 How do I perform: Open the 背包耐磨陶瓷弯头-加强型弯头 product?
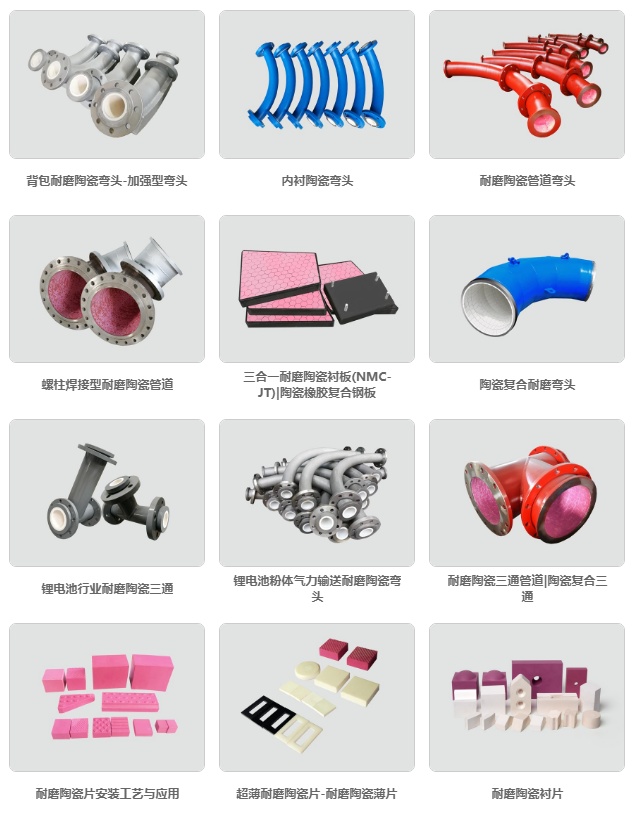107,85
